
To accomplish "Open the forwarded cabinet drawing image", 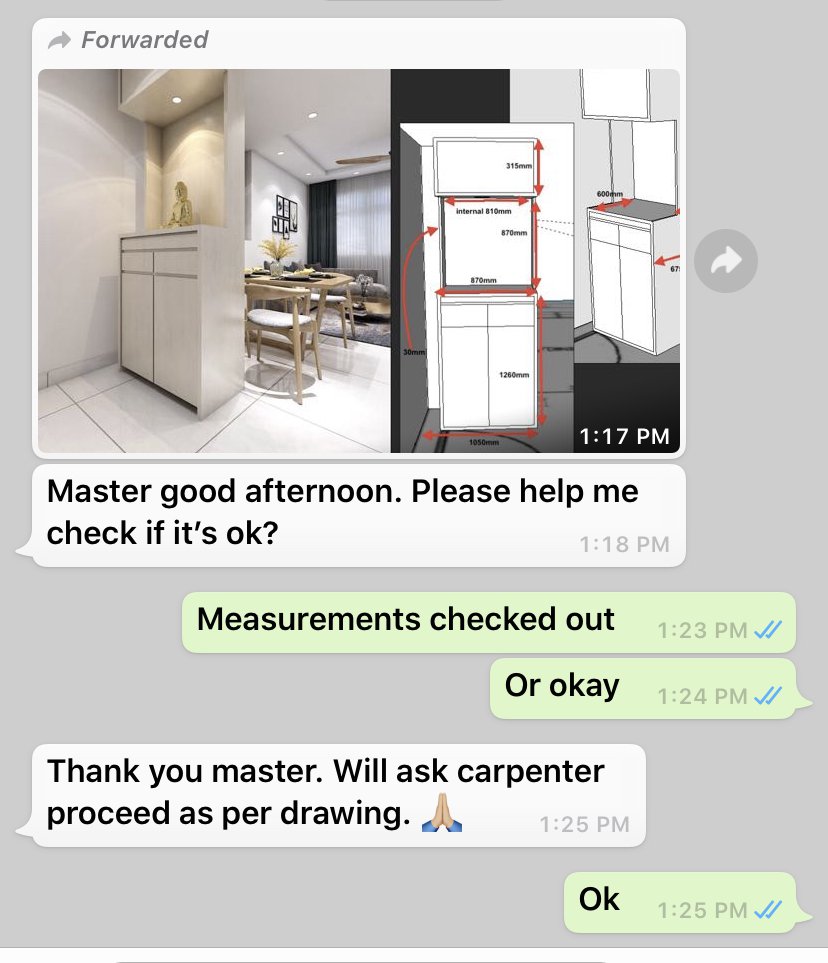I will [x=359, y=260].
